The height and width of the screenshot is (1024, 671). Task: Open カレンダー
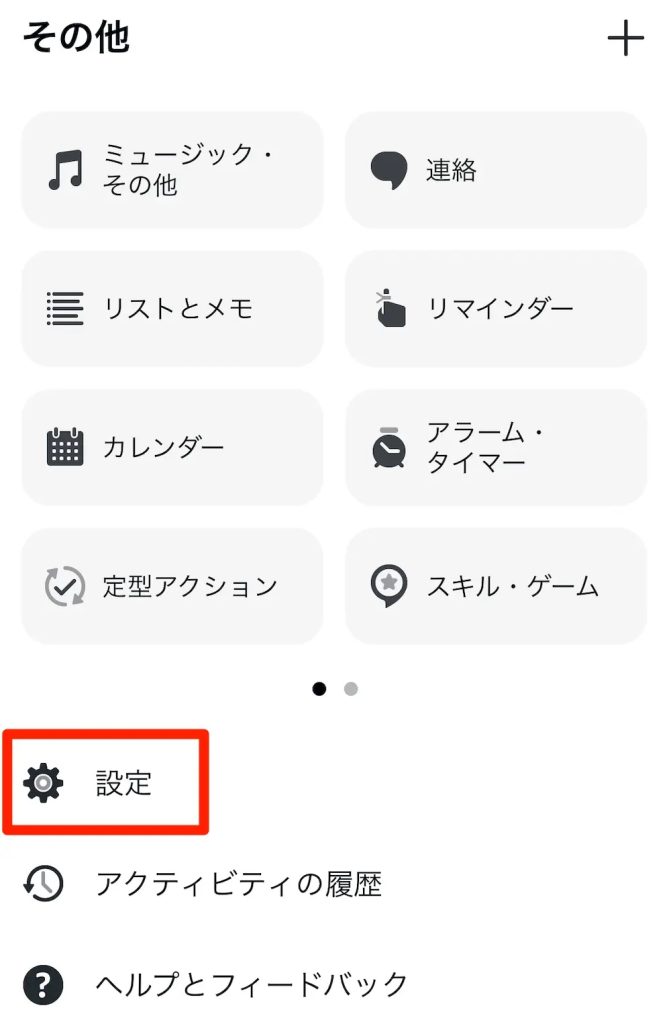pos(172,447)
